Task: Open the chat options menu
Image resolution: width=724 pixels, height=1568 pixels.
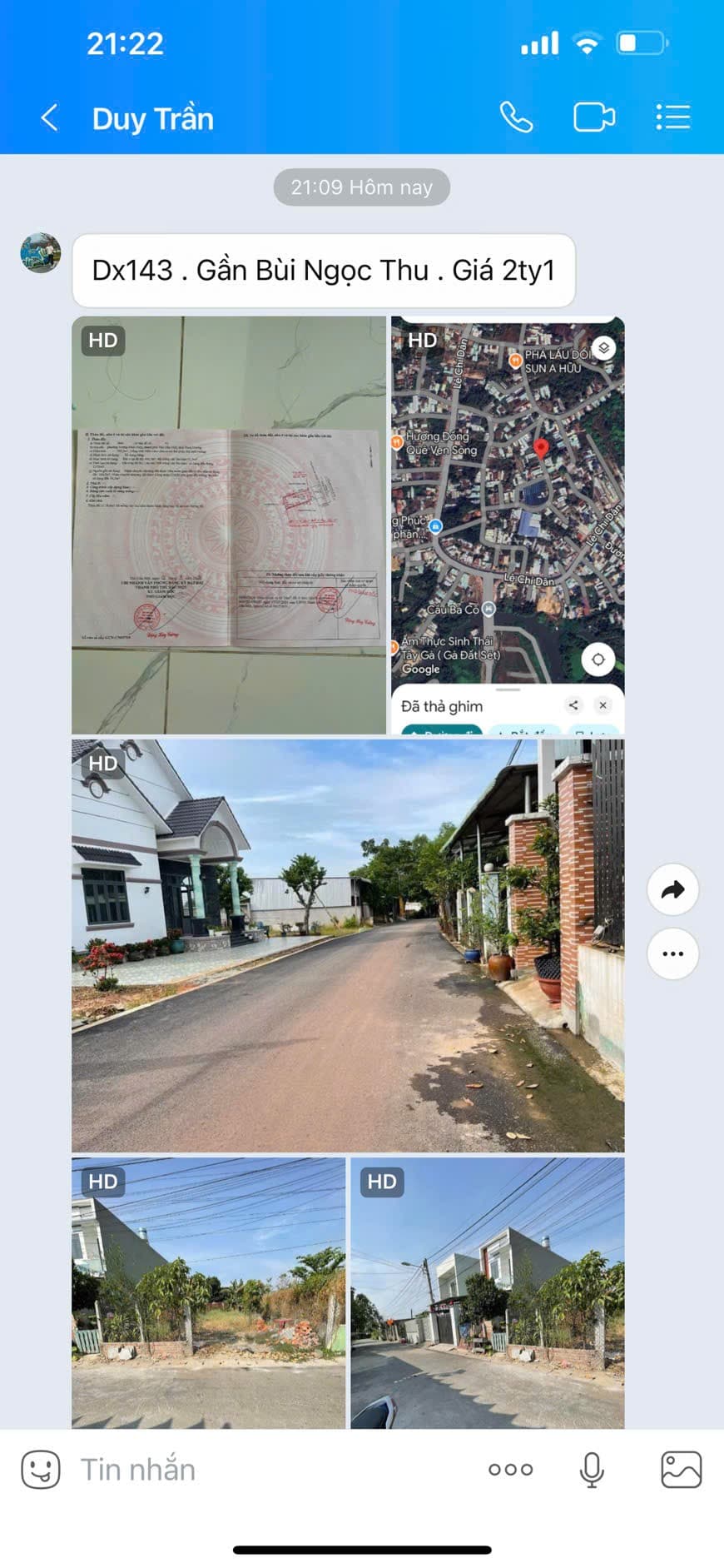Action: tap(672, 117)
